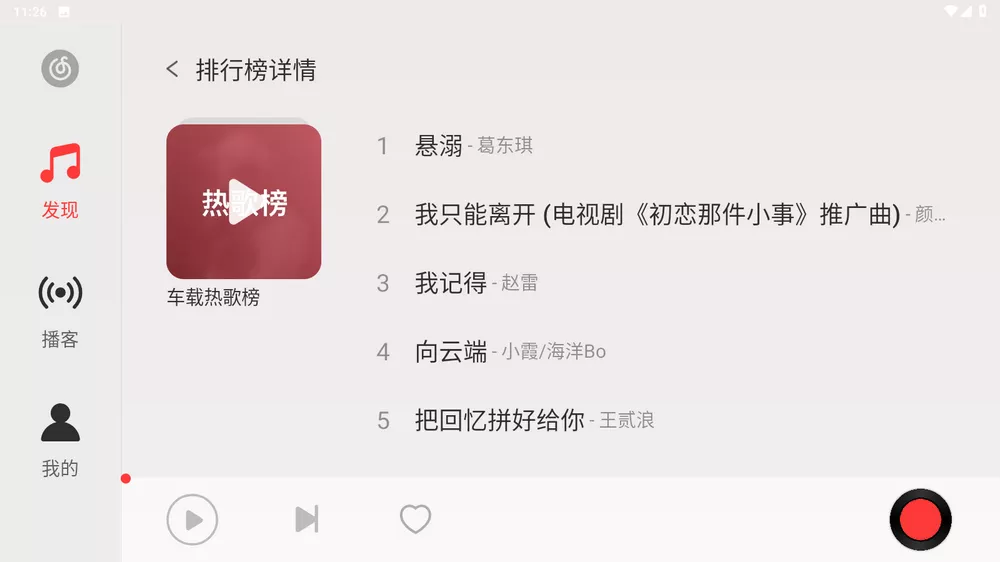Switch to the 播客 tab
This screenshot has height=562, width=1000.
60,310
